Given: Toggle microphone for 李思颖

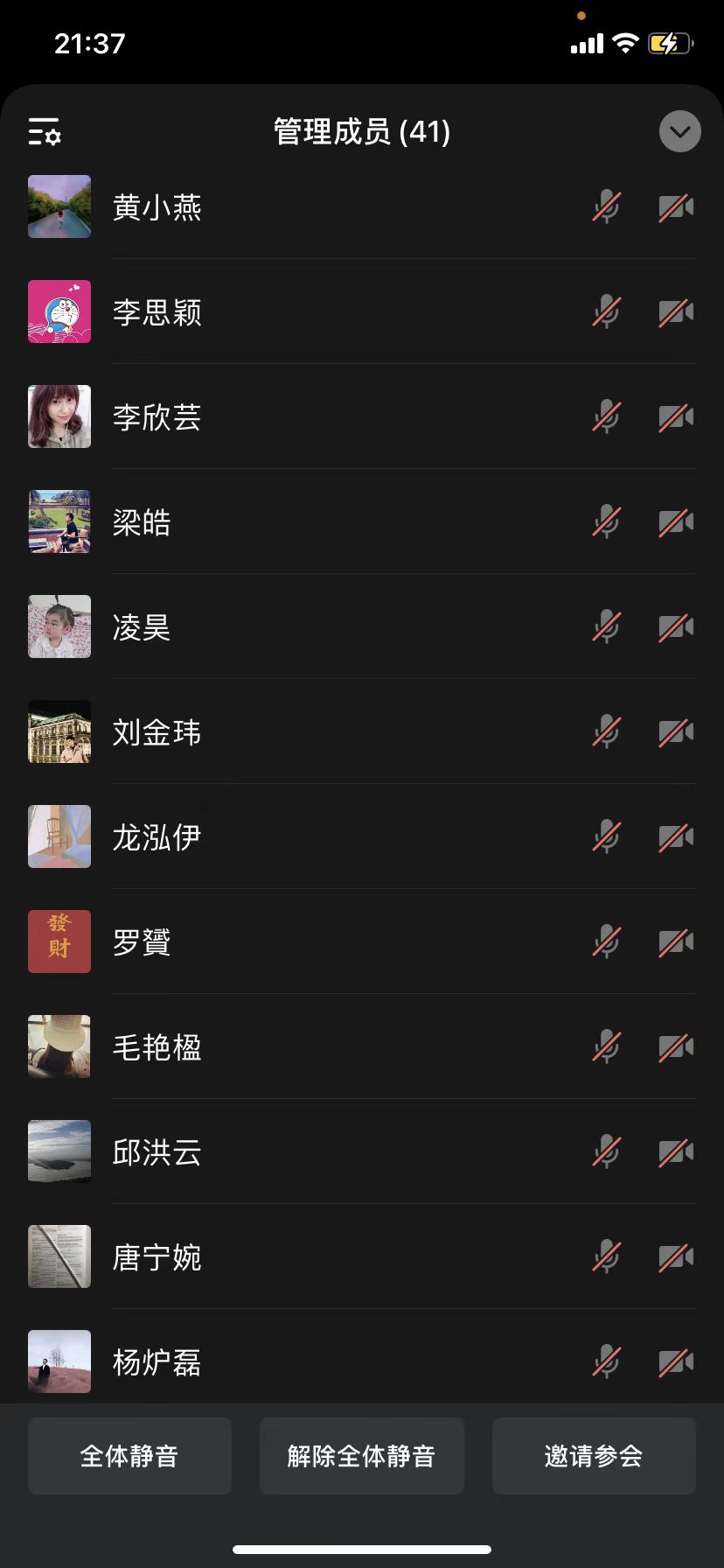Looking at the screenshot, I should click(x=606, y=312).
